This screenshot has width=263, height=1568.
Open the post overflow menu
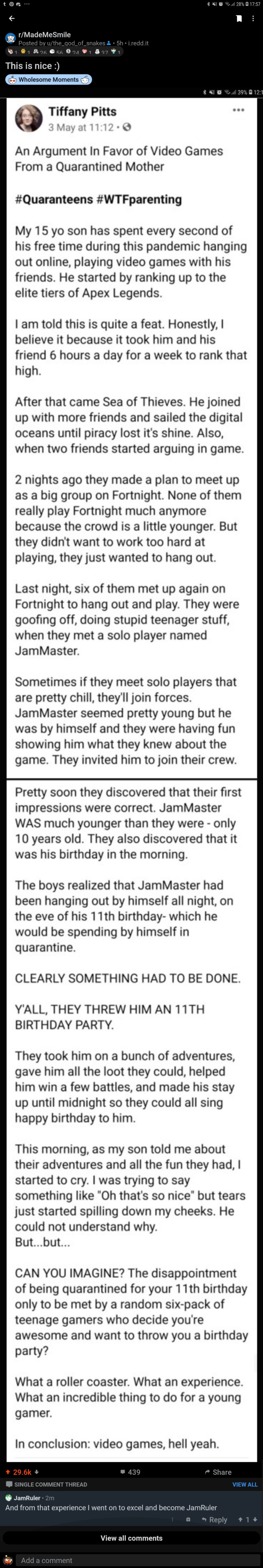pos(253,18)
